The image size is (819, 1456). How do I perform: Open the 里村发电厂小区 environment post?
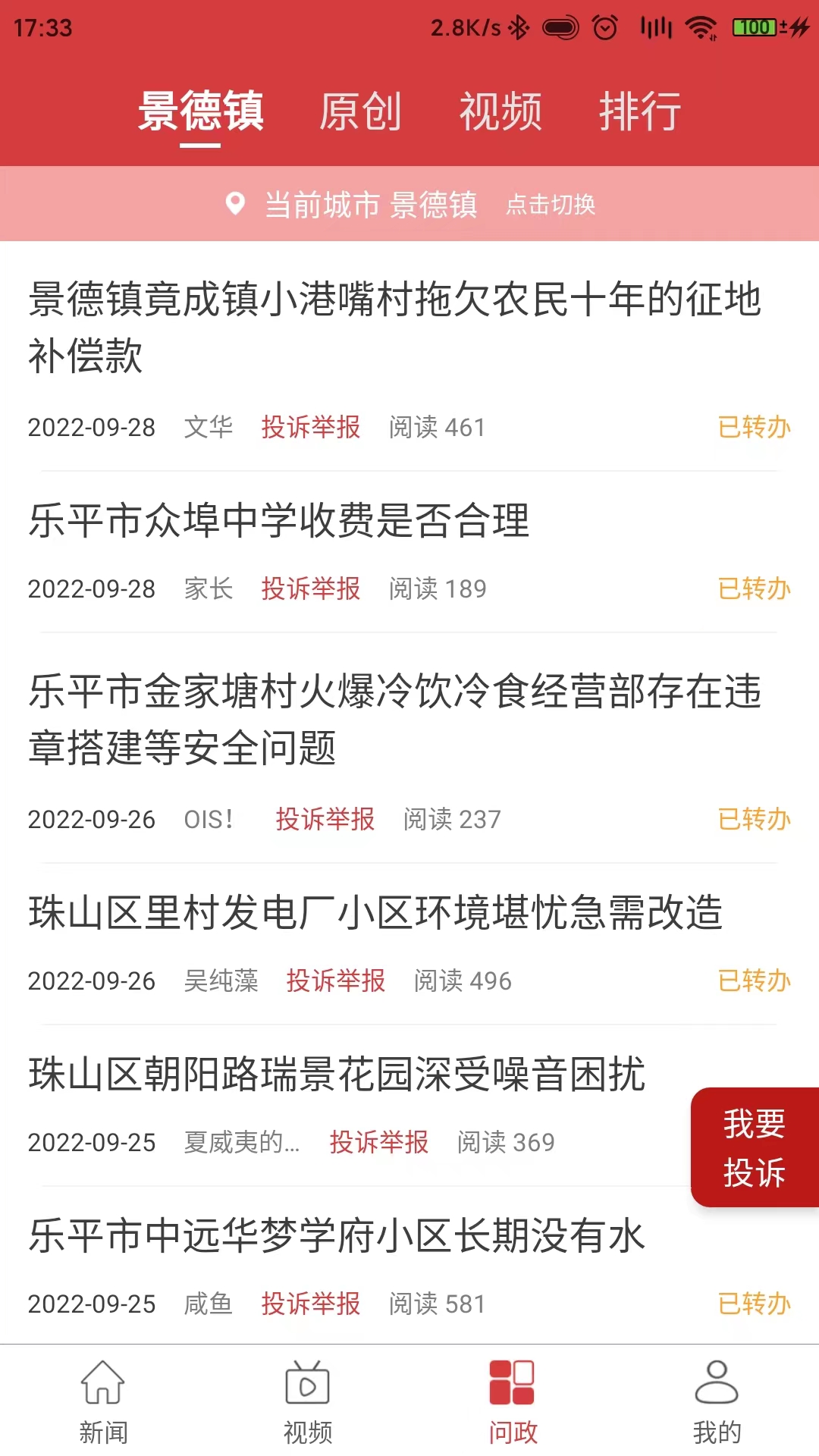click(375, 912)
